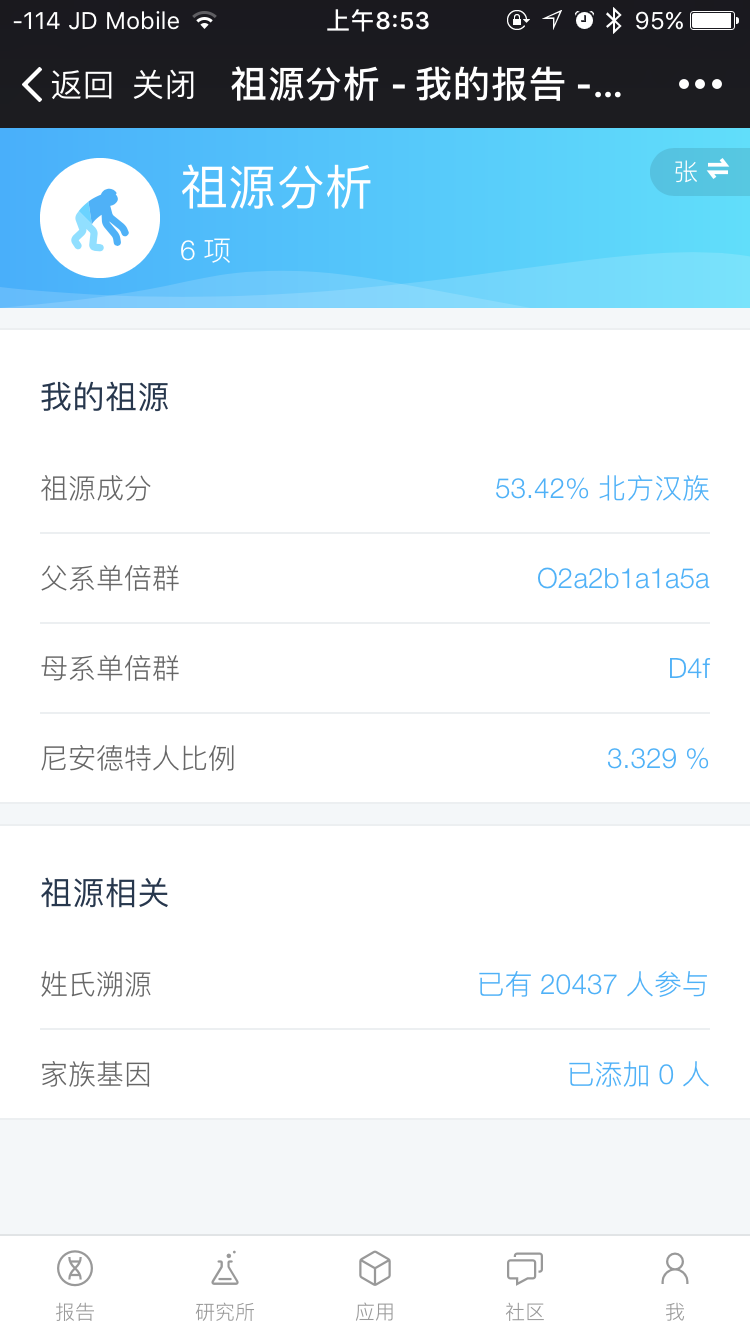Open the 我 profile tab
This screenshot has width=750, height=1334.
point(675,1285)
